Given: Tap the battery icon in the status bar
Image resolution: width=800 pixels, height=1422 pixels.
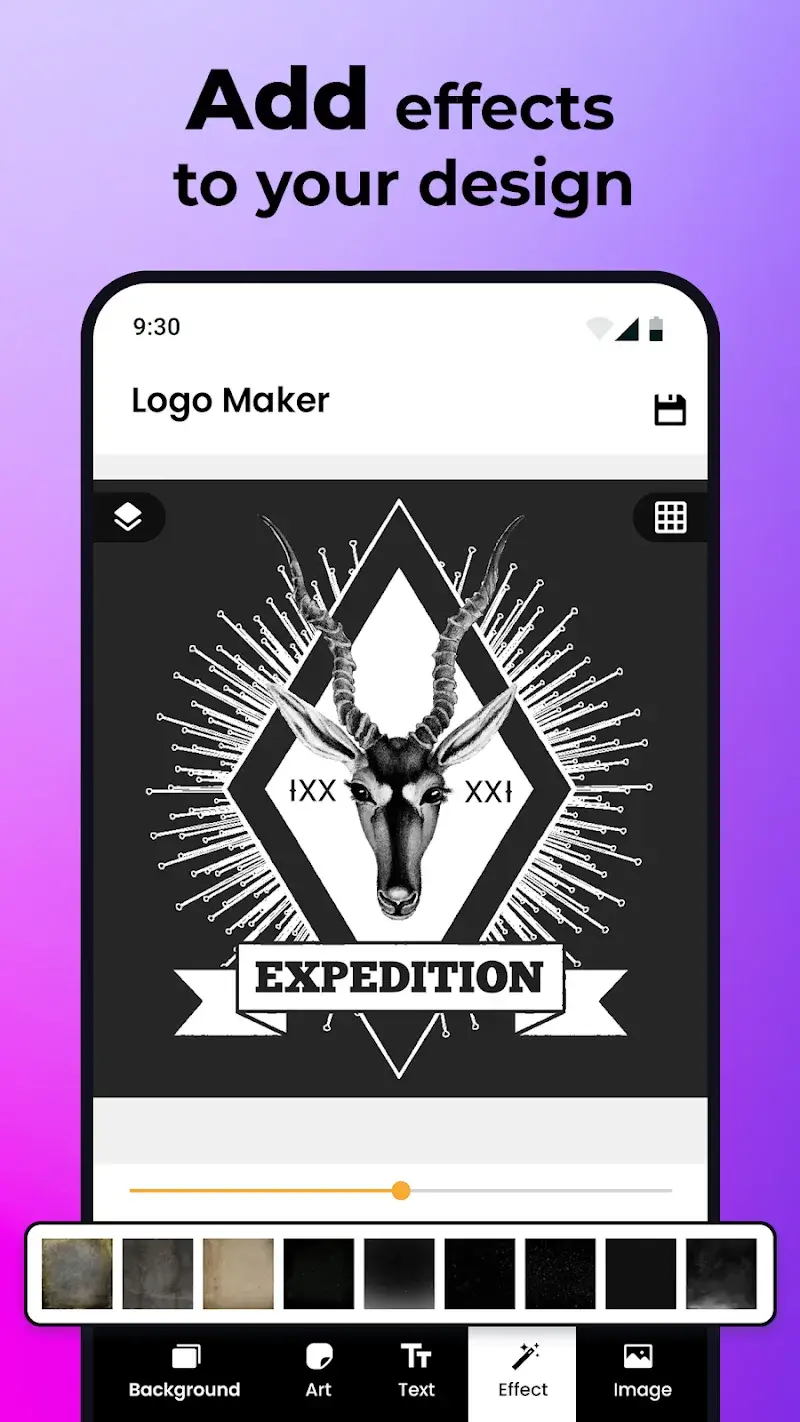Looking at the screenshot, I should click(x=655, y=327).
